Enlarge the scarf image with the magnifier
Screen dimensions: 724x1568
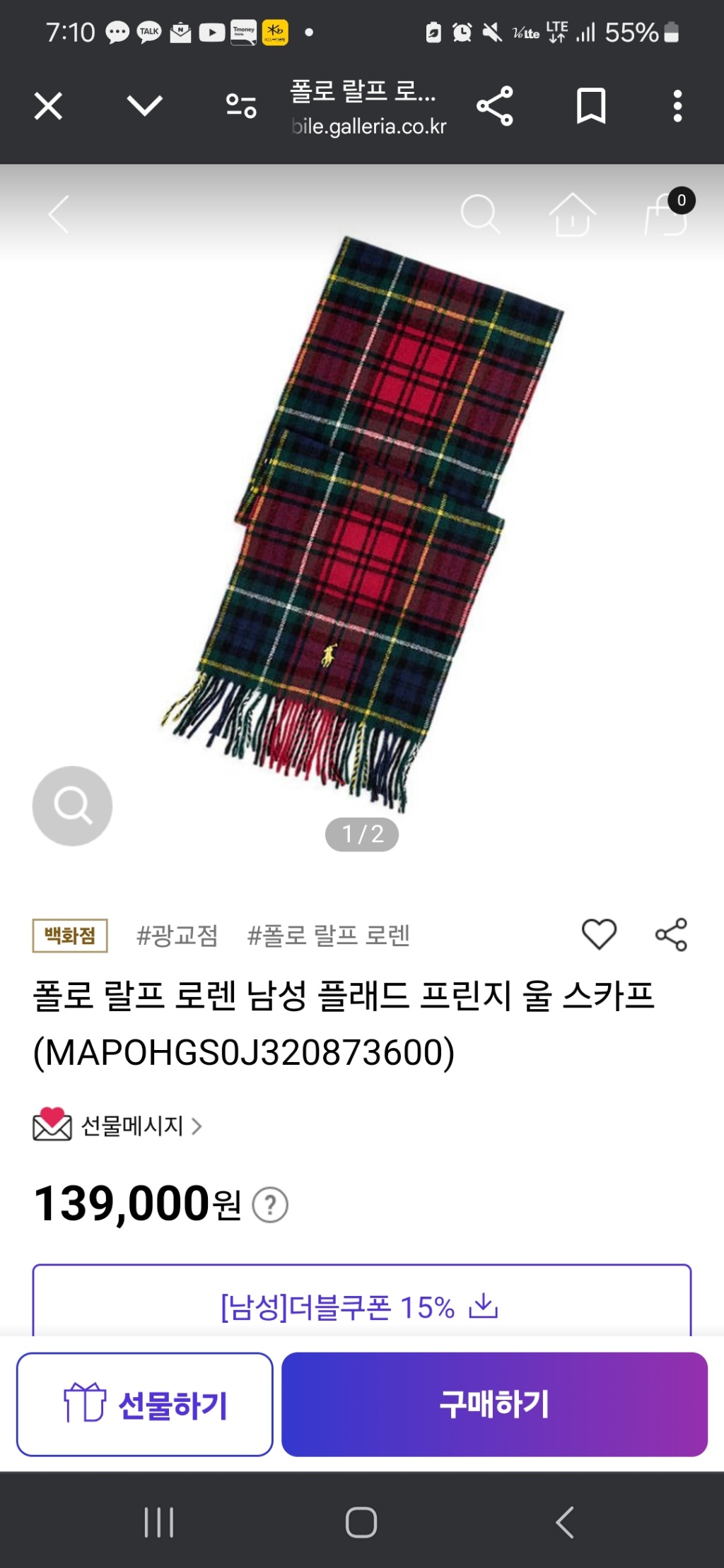(72, 806)
